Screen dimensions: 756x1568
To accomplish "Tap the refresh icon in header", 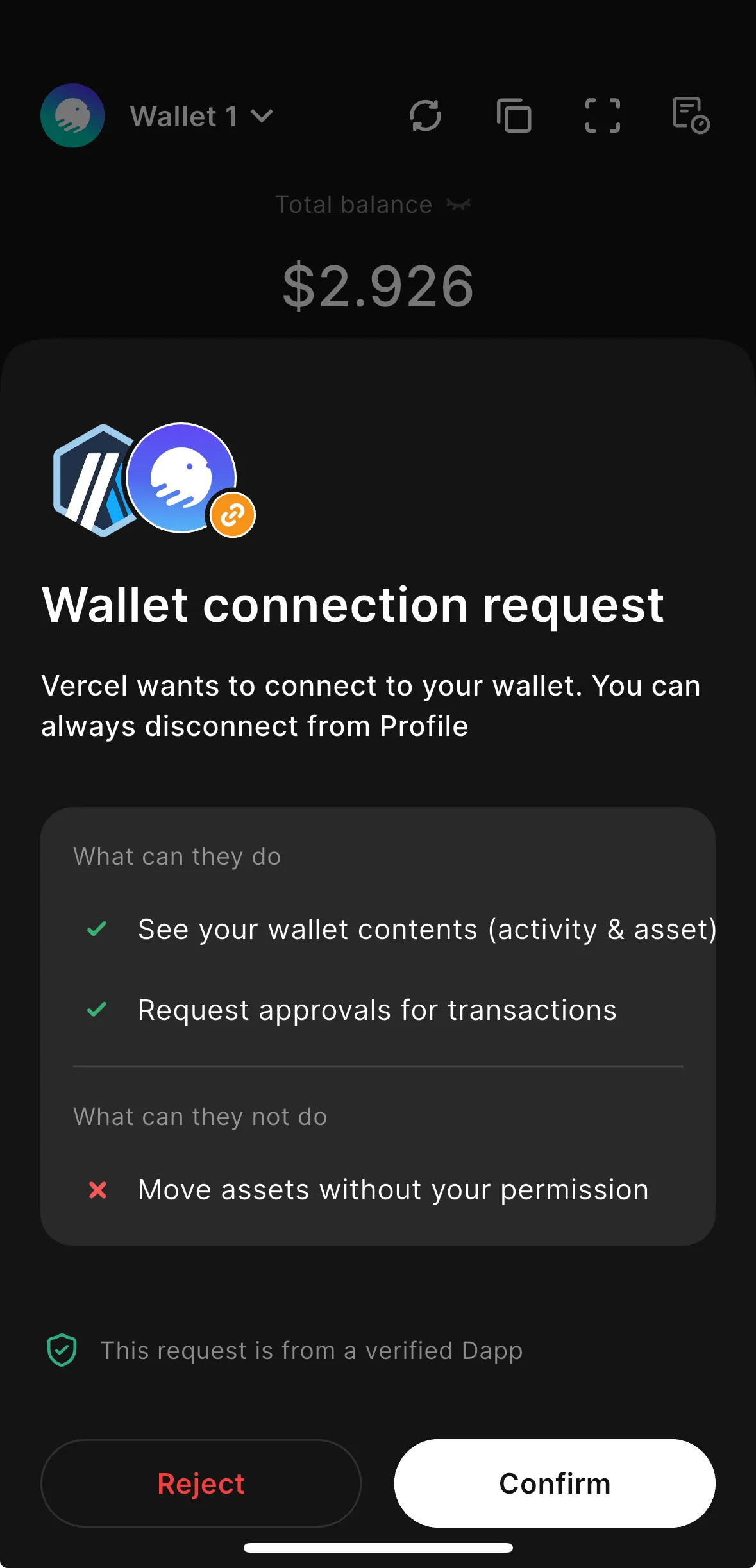I will coord(425,116).
